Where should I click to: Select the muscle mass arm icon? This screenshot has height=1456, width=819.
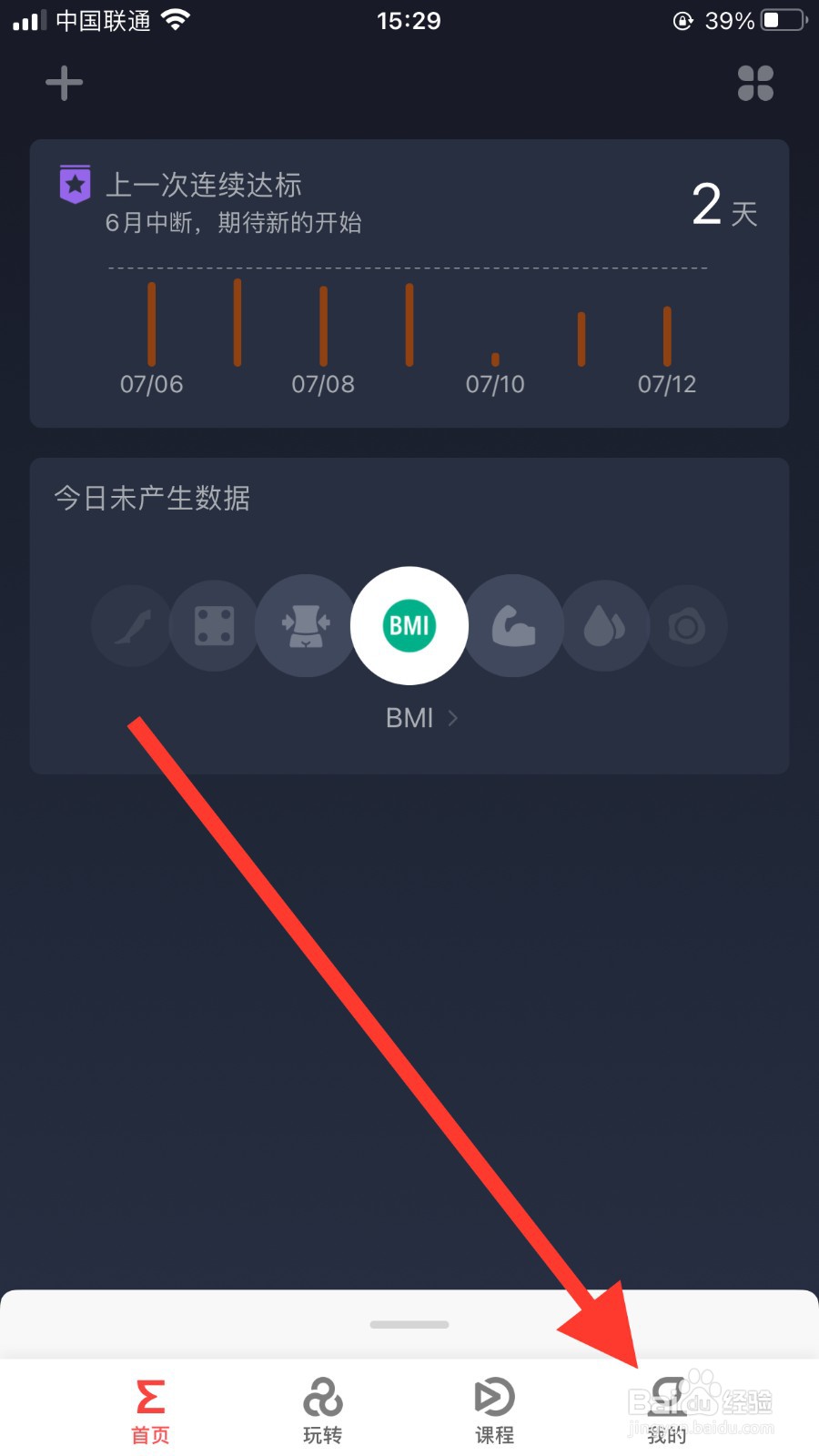coord(514,625)
